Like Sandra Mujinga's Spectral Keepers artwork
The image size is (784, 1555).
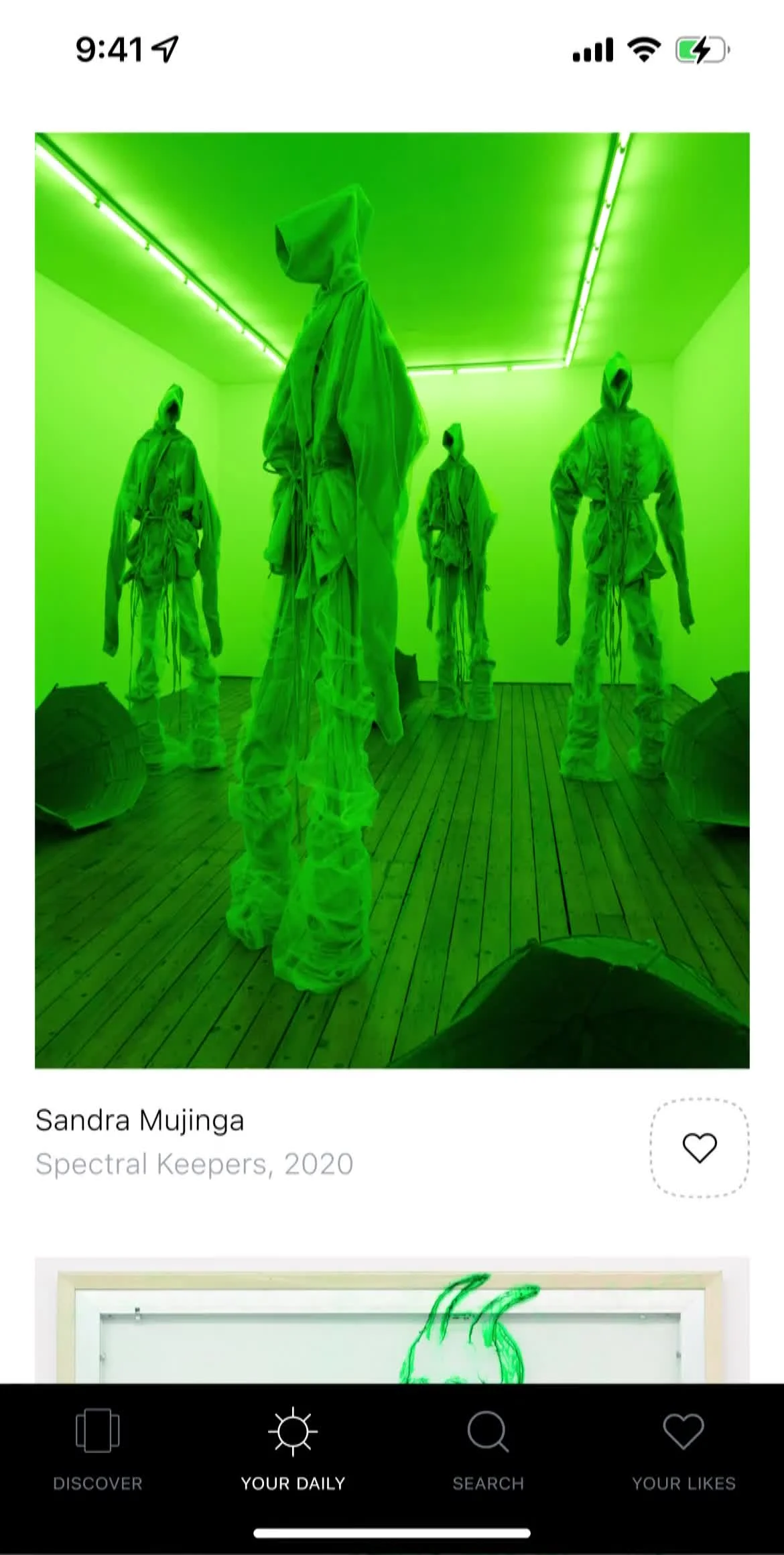[x=699, y=1147]
